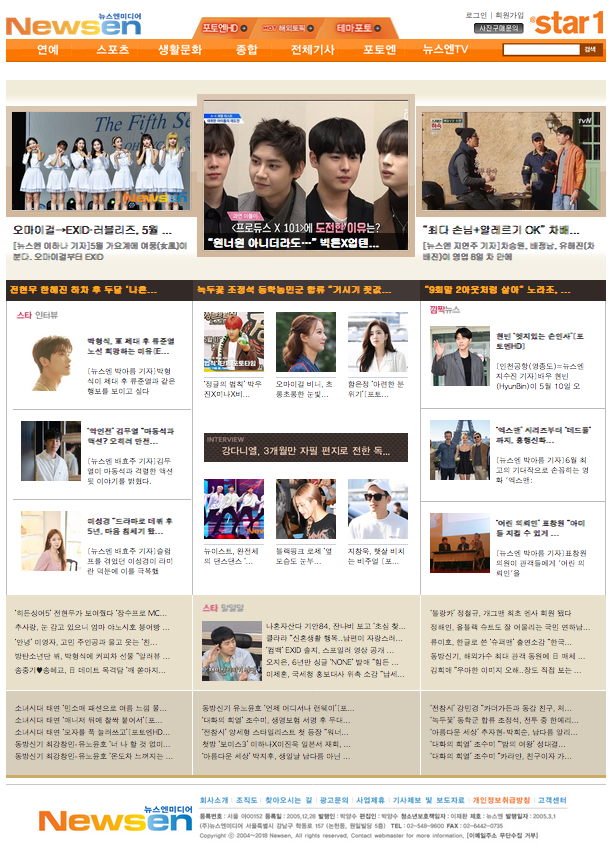The height and width of the screenshot is (854, 612).
Task: Tap the 검색 search button
Action: pyautogui.click(x=590, y=49)
